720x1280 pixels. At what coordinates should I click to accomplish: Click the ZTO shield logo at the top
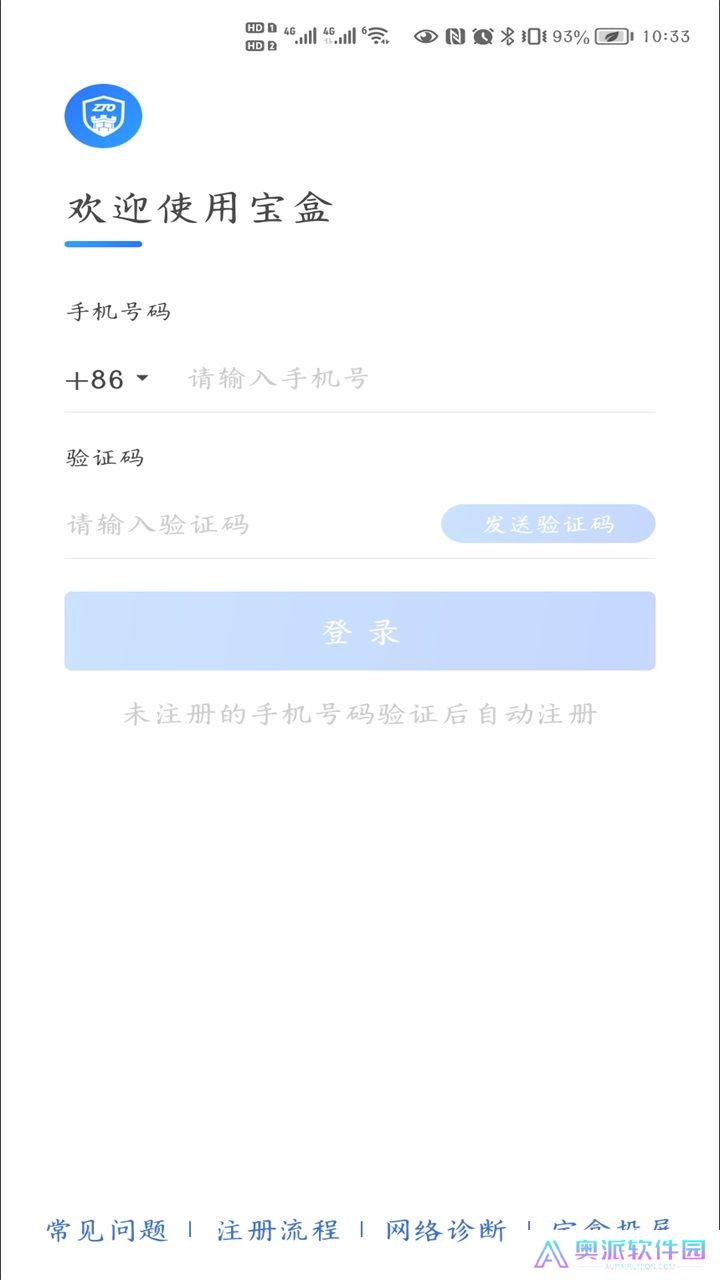[103, 115]
